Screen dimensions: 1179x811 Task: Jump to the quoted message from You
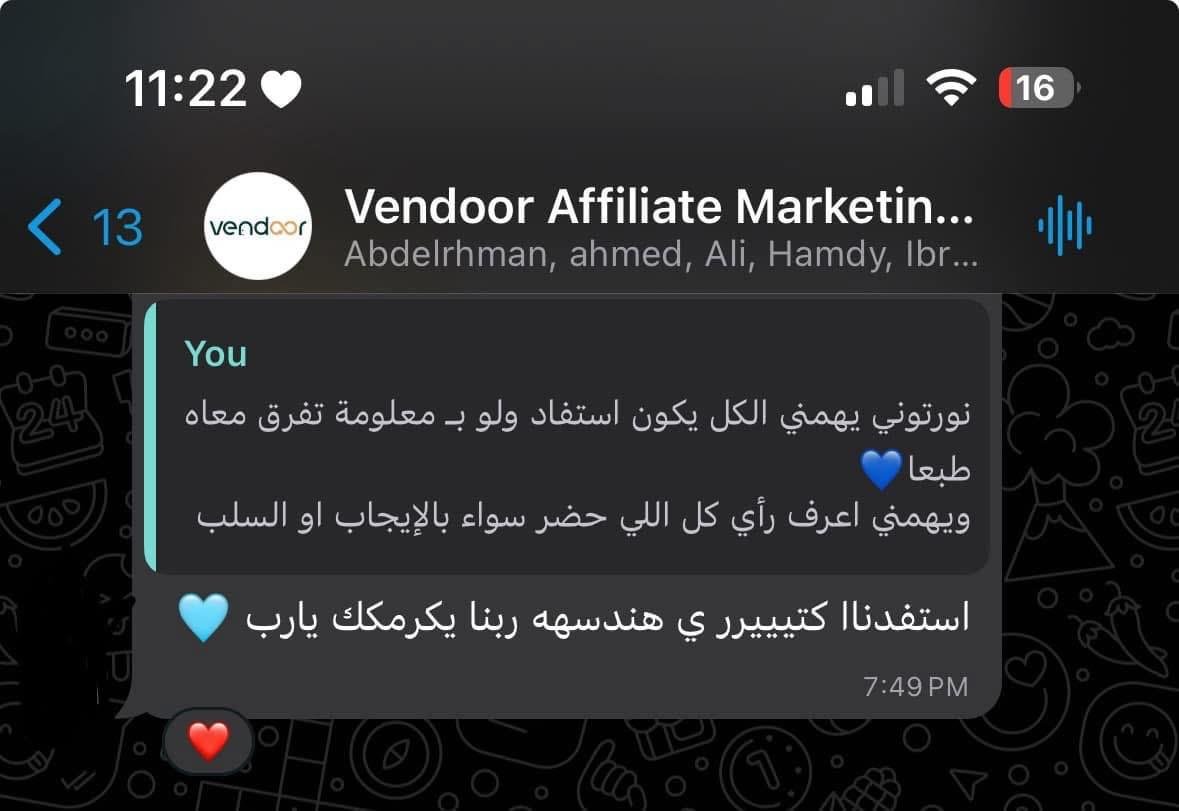(566, 437)
